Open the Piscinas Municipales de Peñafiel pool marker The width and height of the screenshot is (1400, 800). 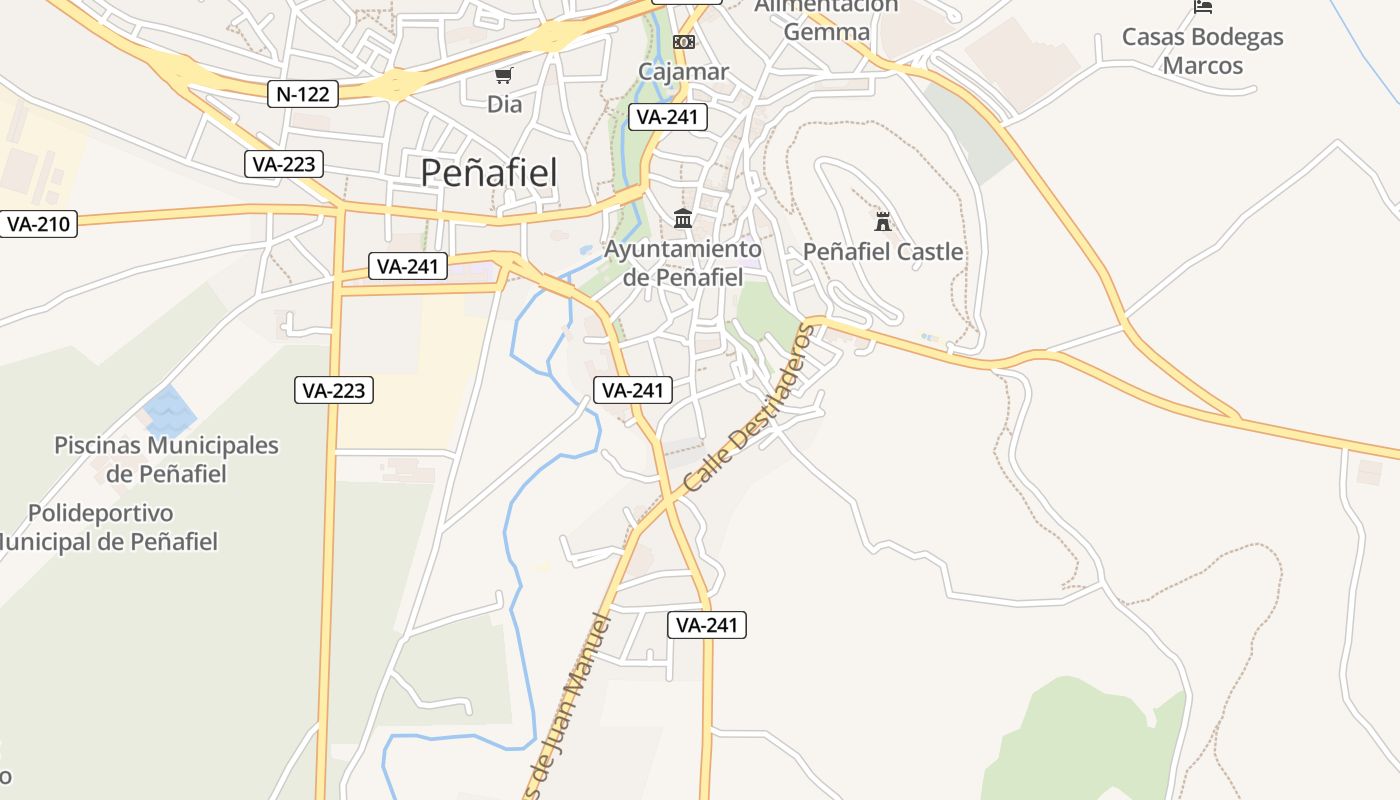167,410
